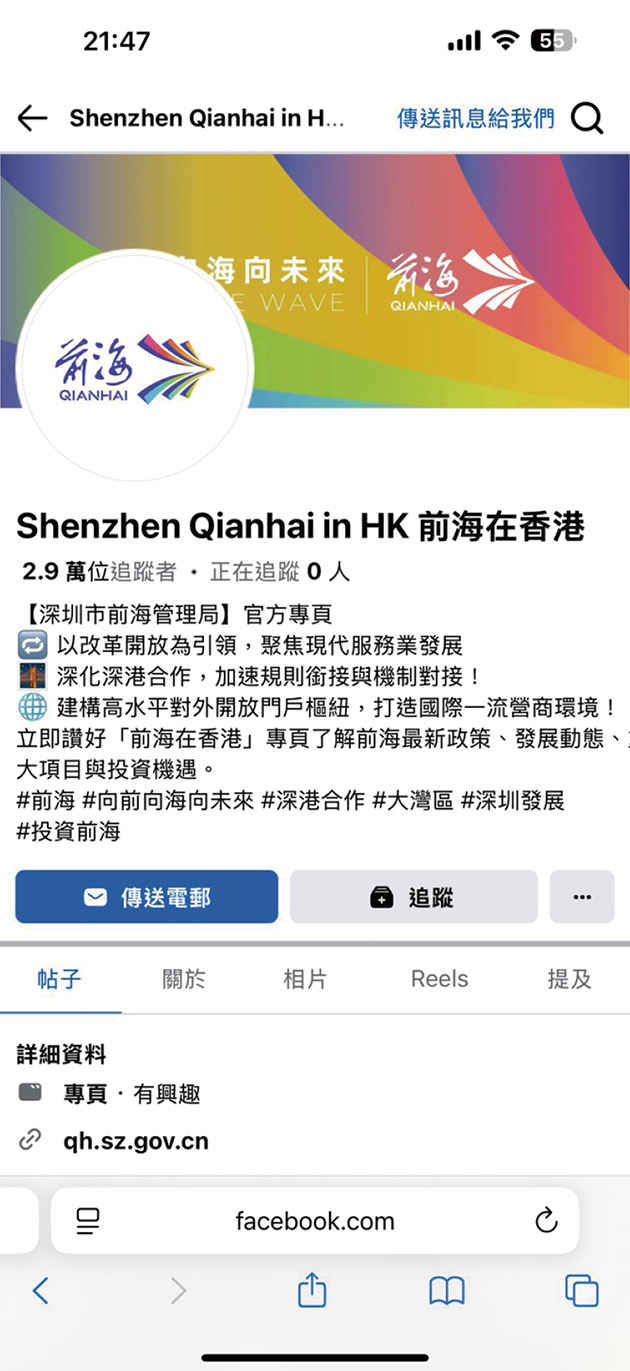Switch to the 關於 tab
This screenshot has height=1371, width=630.
click(184, 979)
